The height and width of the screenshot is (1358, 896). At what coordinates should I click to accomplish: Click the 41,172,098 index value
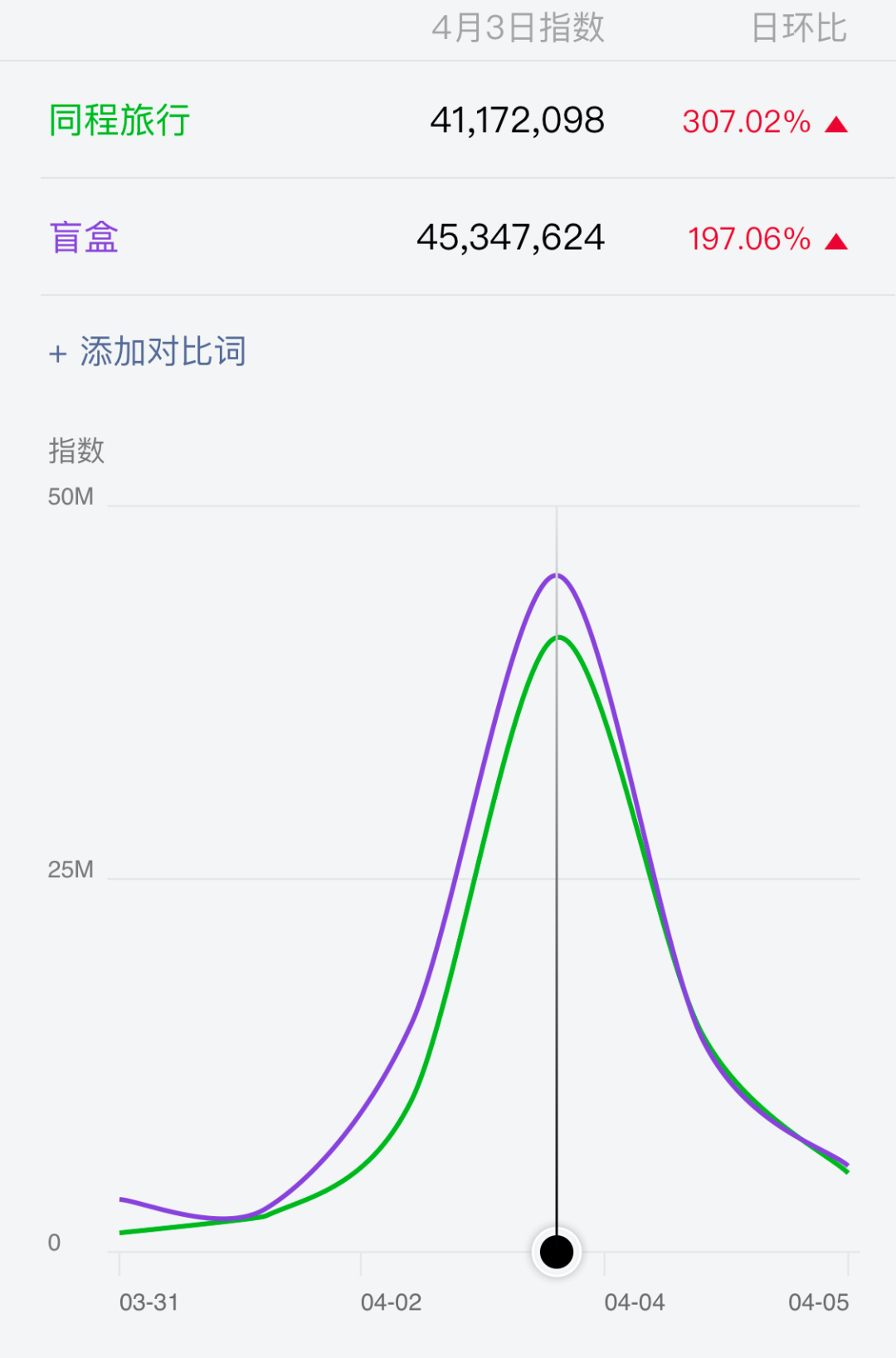(520, 120)
